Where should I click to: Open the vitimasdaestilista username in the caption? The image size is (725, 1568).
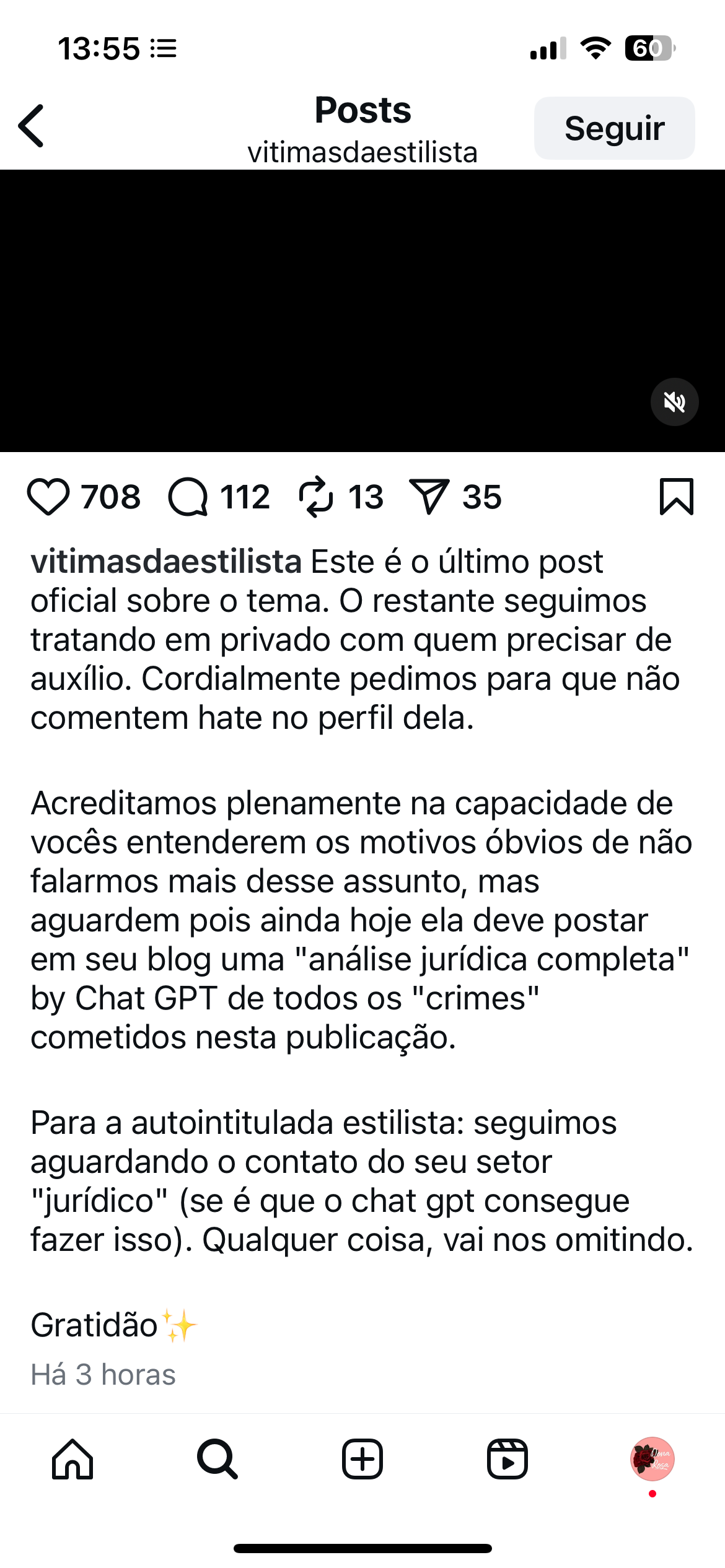pyautogui.click(x=166, y=562)
